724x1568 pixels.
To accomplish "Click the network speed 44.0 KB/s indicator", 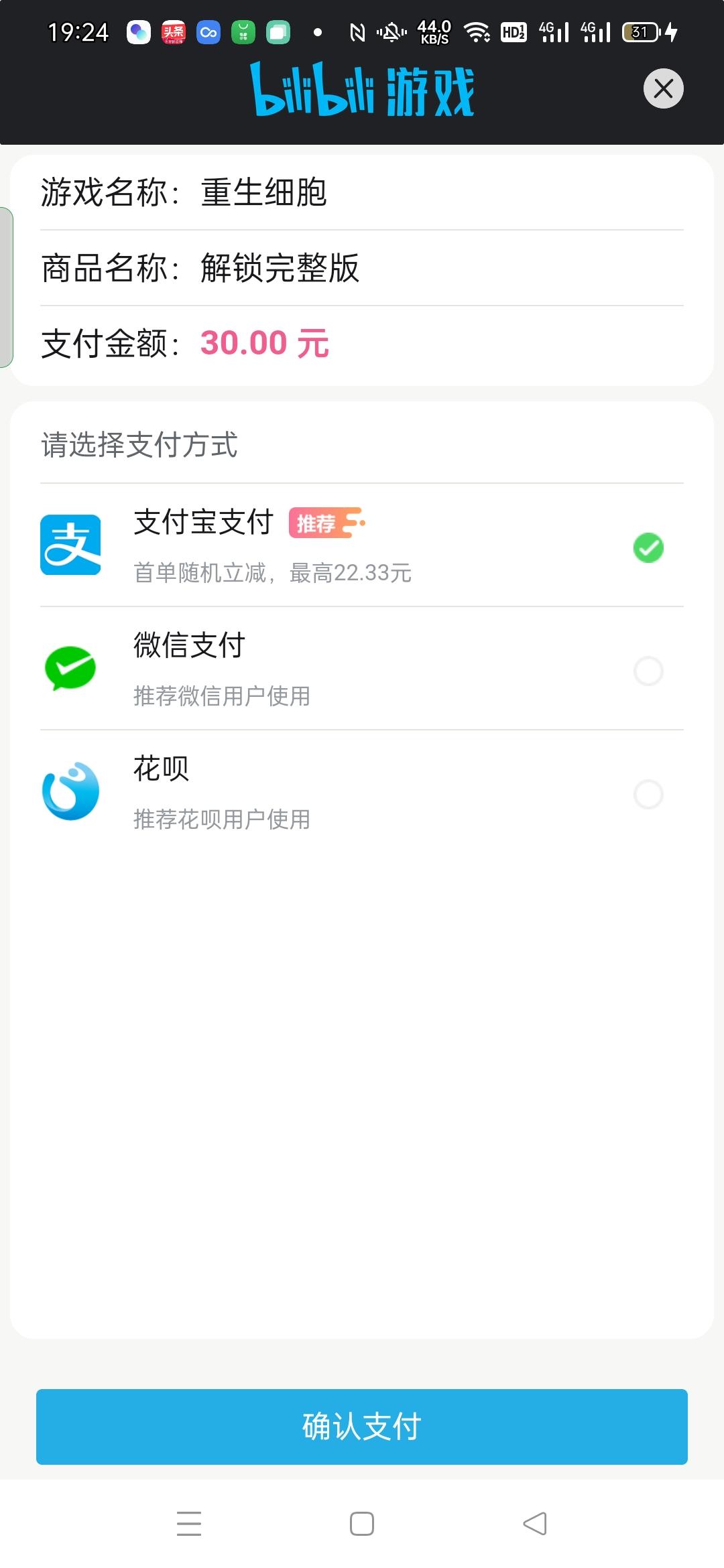I will pos(434,31).
